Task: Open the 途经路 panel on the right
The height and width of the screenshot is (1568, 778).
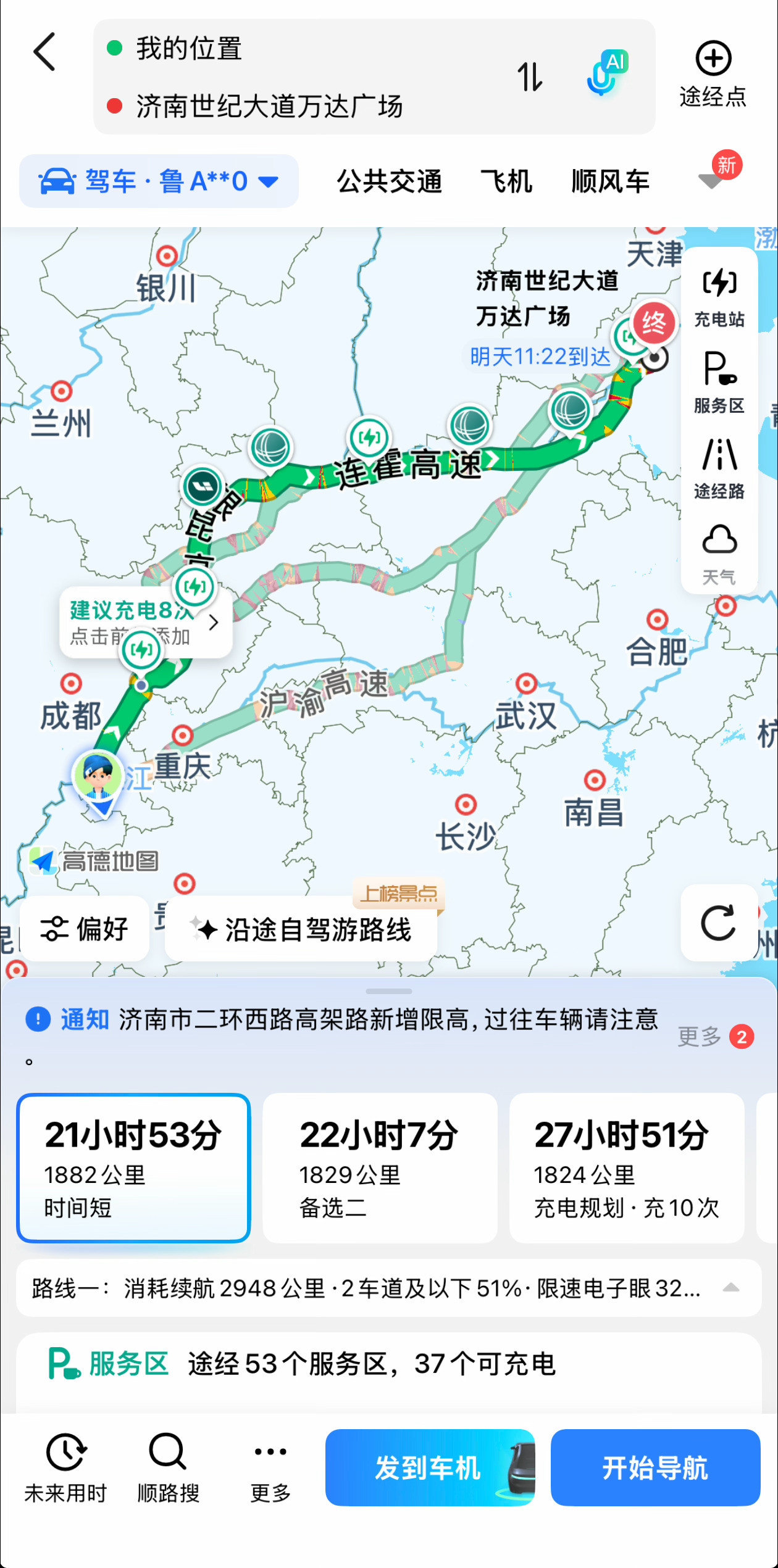Action: coord(718,469)
